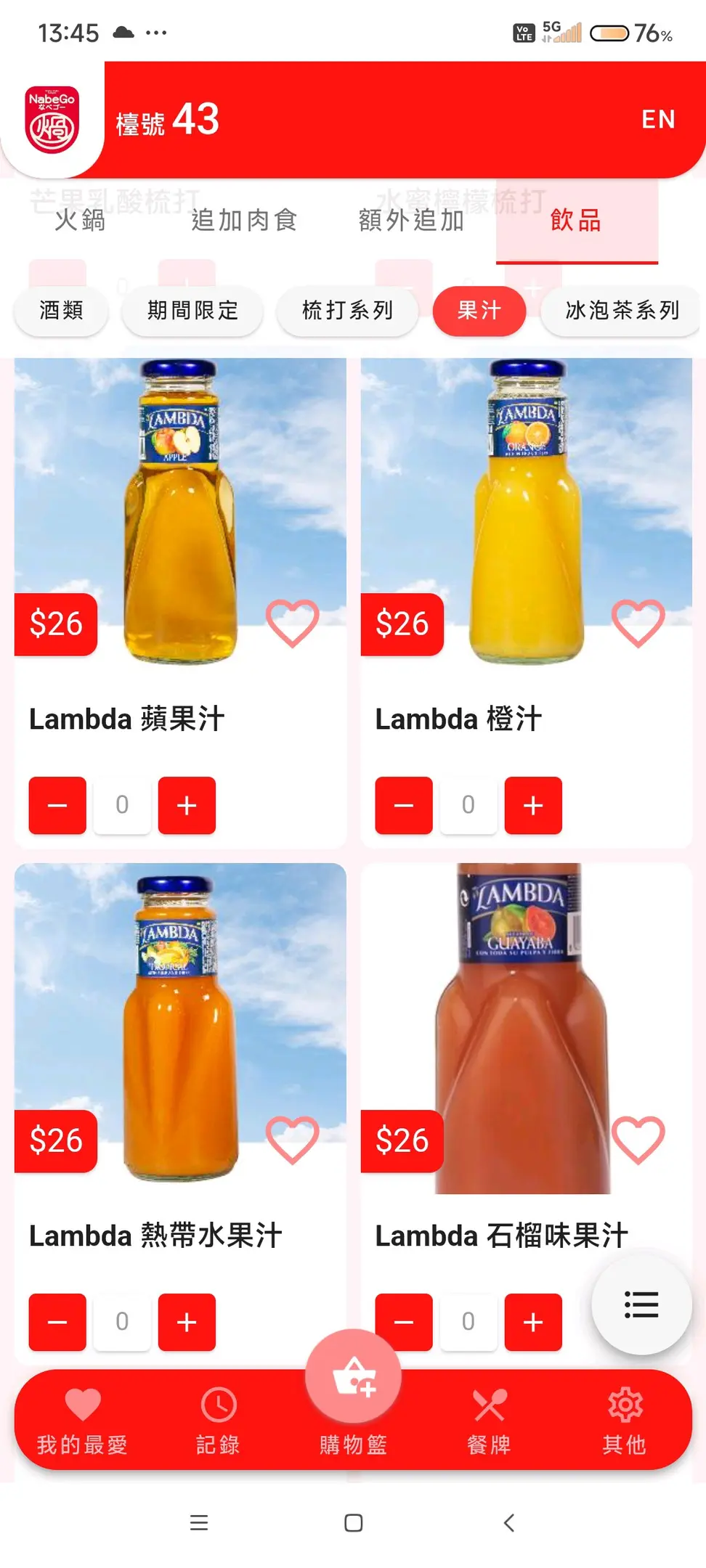The height and width of the screenshot is (1568, 706).
Task: Switch language to EN
Action: [x=658, y=119]
